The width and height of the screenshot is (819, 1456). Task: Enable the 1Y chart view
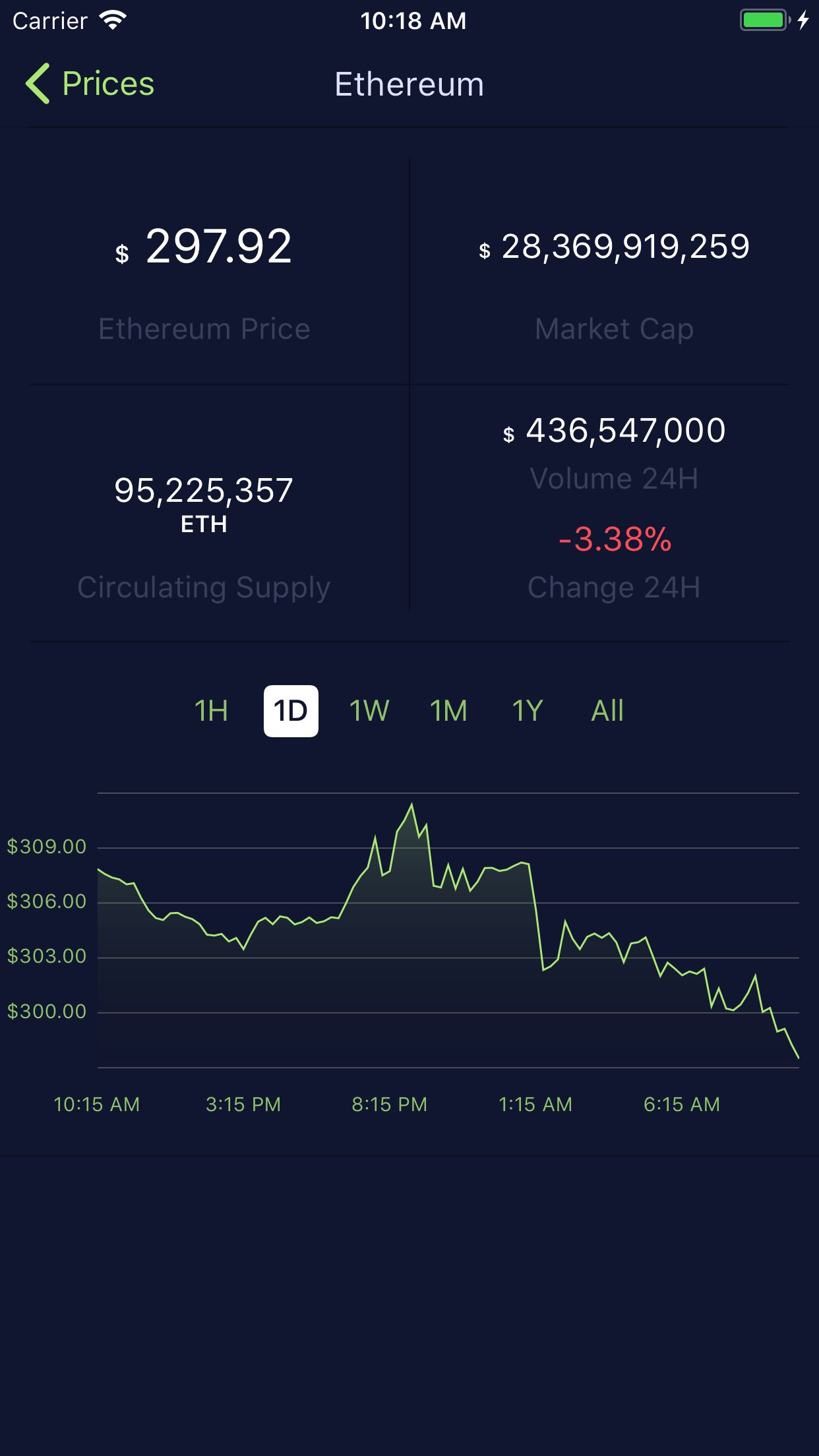click(x=526, y=711)
